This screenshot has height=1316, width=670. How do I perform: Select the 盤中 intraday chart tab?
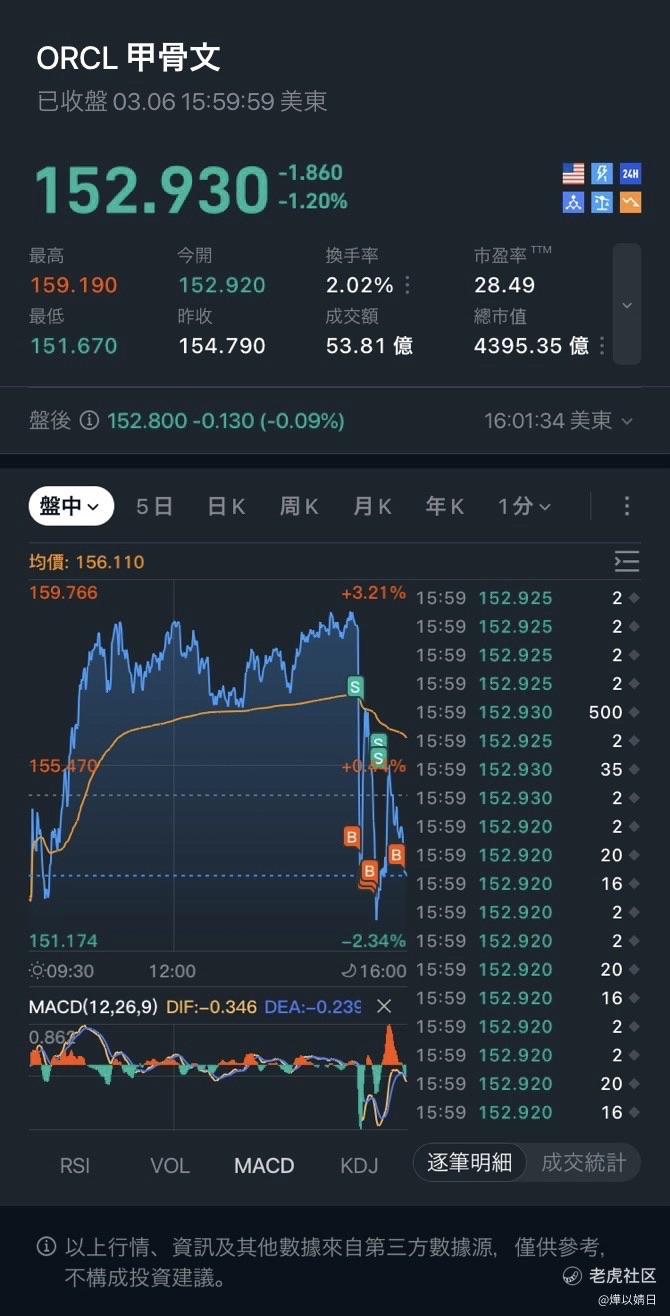70,506
